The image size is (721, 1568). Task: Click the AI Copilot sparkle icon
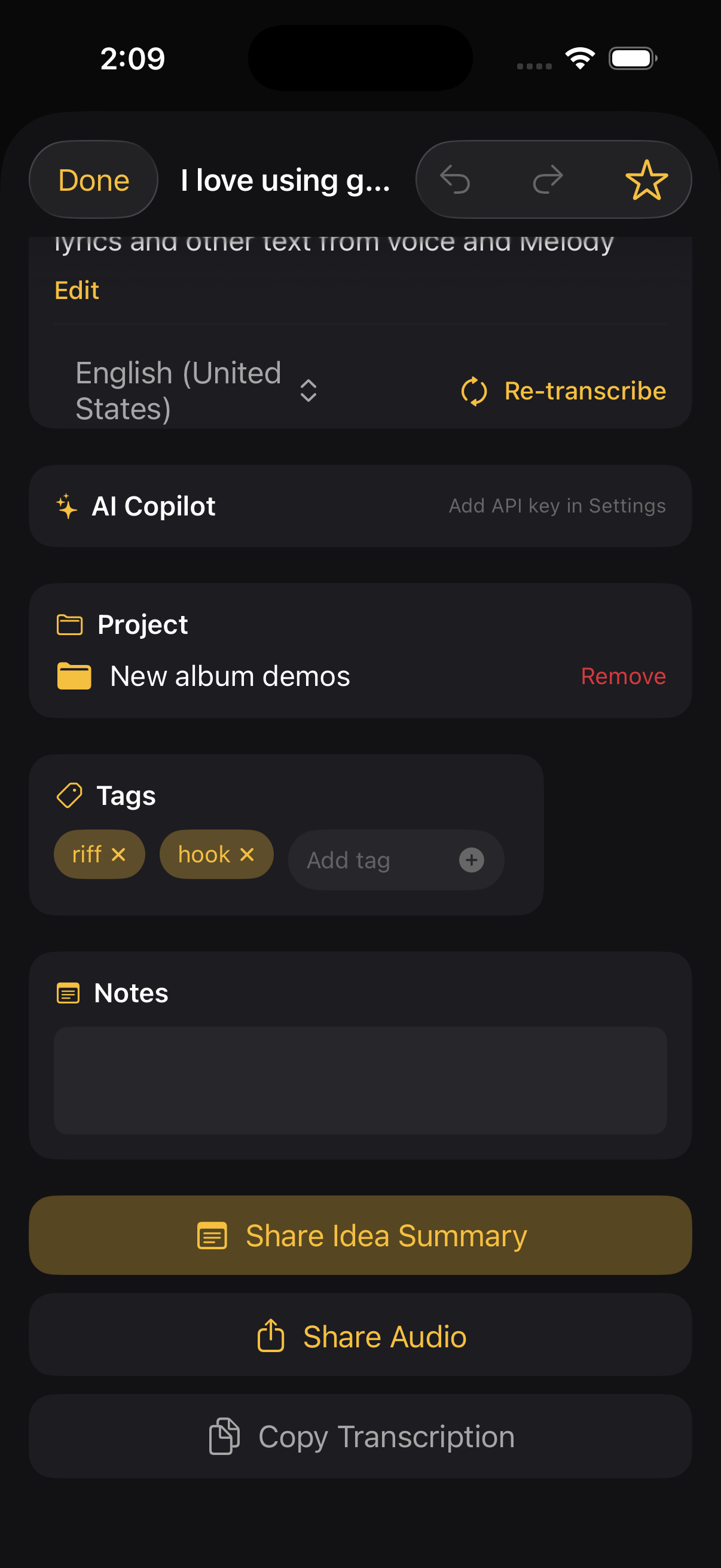click(67, 506)
